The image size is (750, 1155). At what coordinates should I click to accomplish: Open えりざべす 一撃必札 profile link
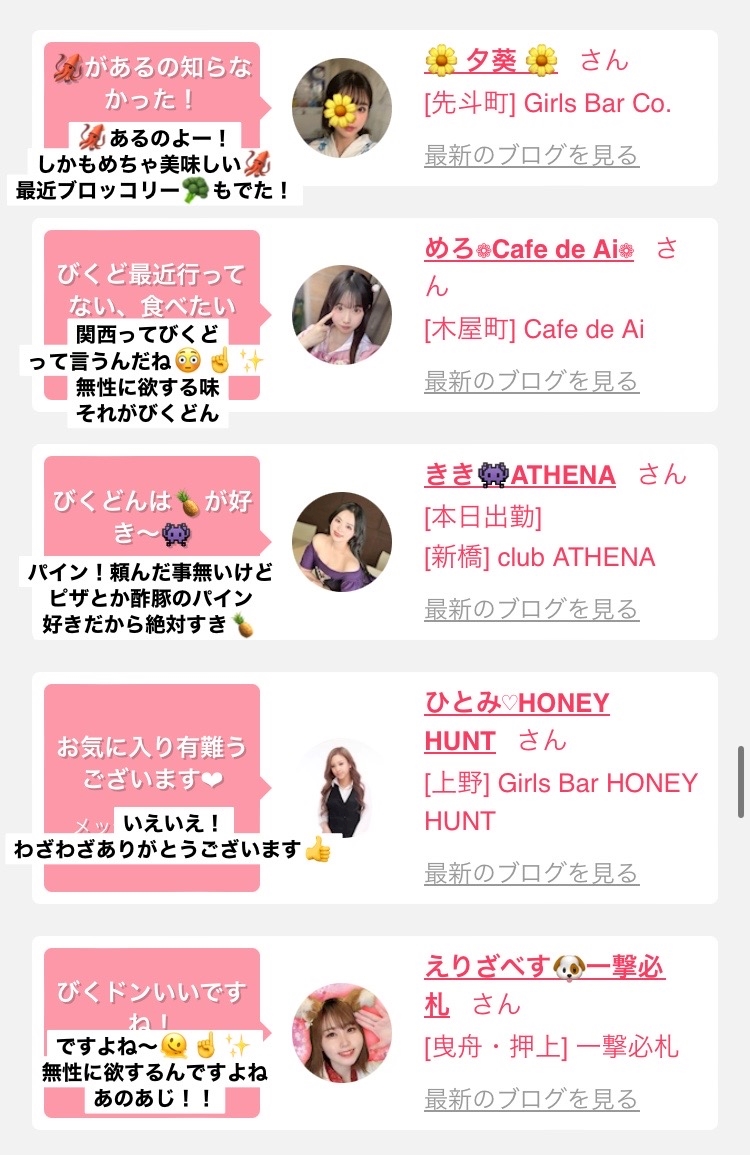pos(544,985)
